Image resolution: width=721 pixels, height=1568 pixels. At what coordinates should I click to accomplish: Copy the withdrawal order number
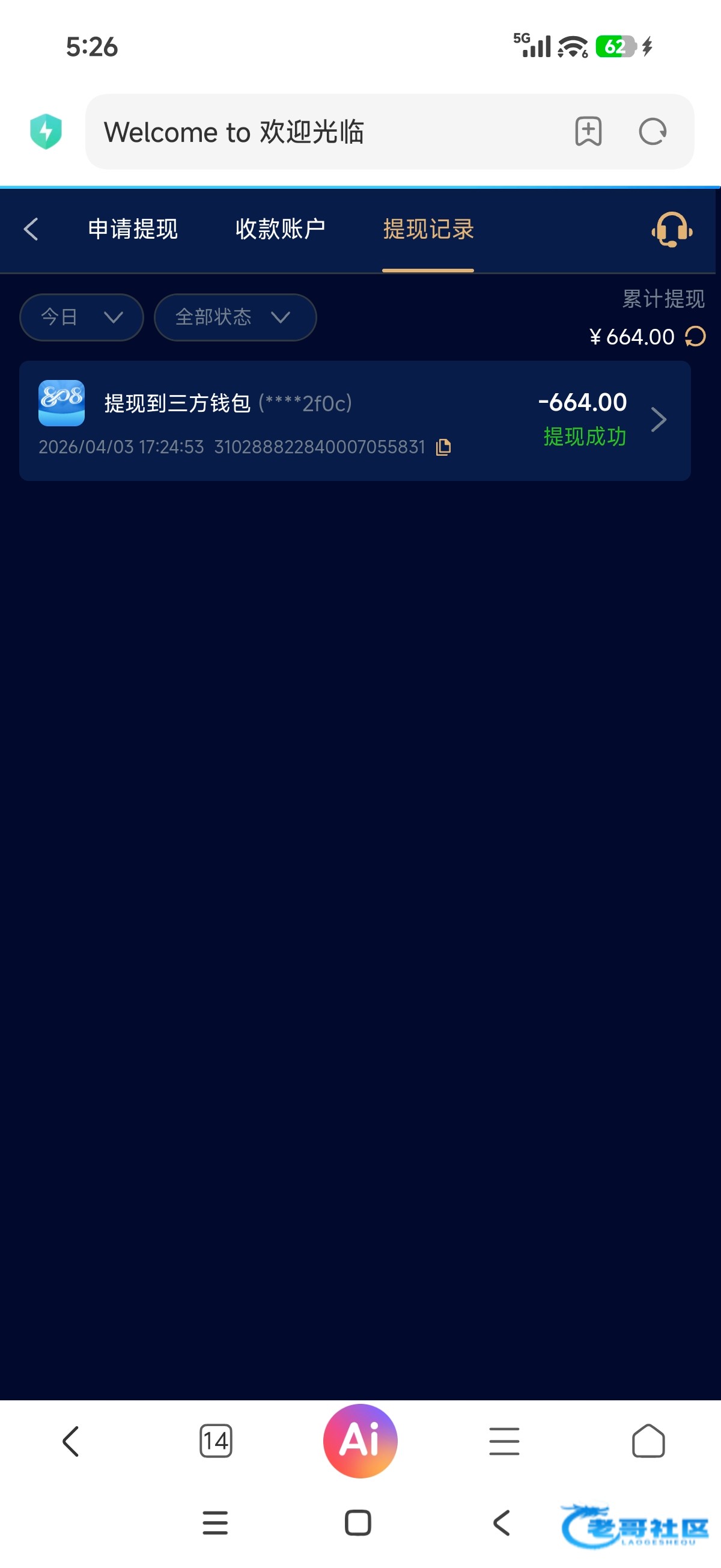(x=443, y=447)
